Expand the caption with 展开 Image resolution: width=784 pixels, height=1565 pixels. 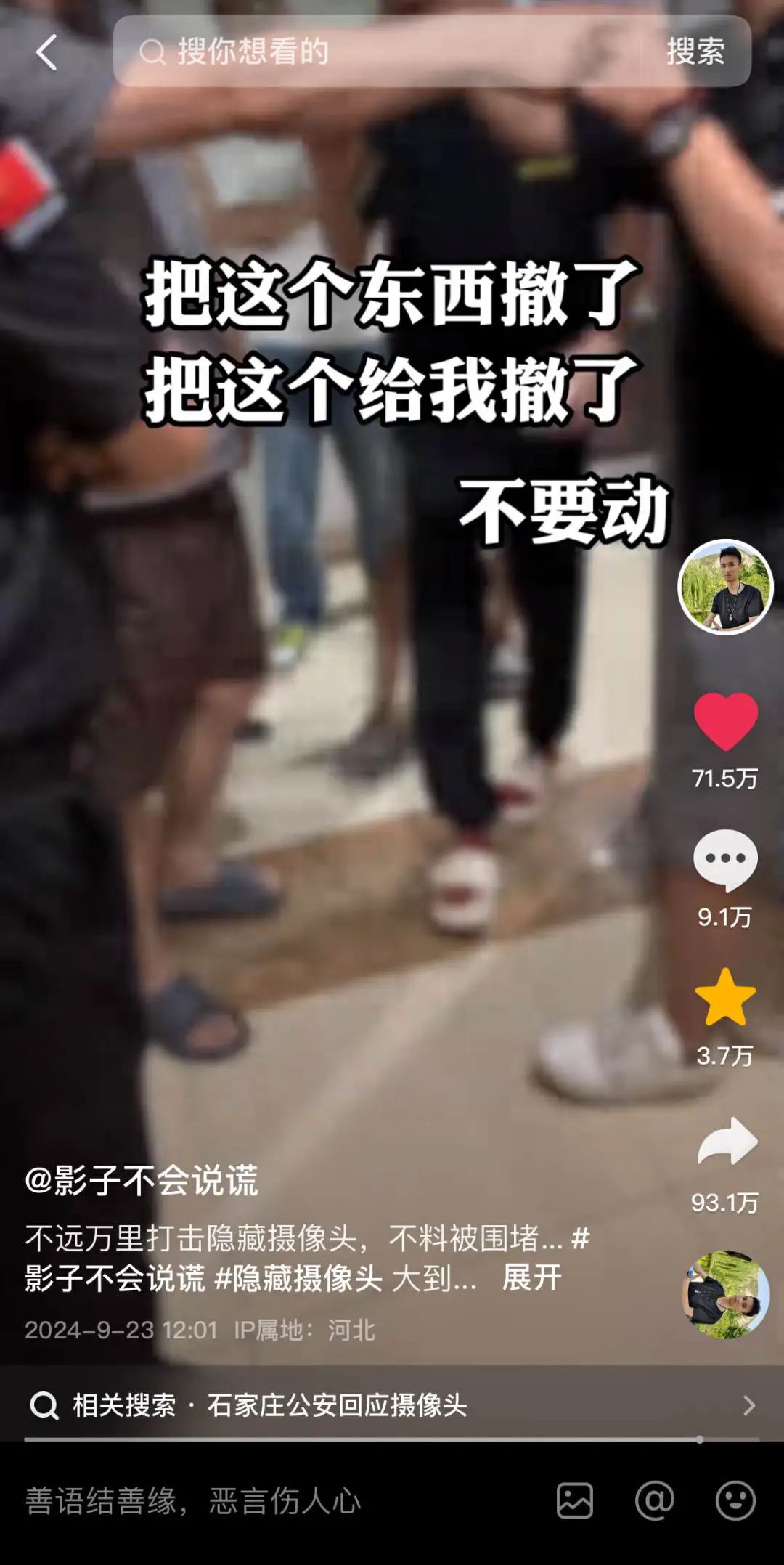click(531, 1277)
